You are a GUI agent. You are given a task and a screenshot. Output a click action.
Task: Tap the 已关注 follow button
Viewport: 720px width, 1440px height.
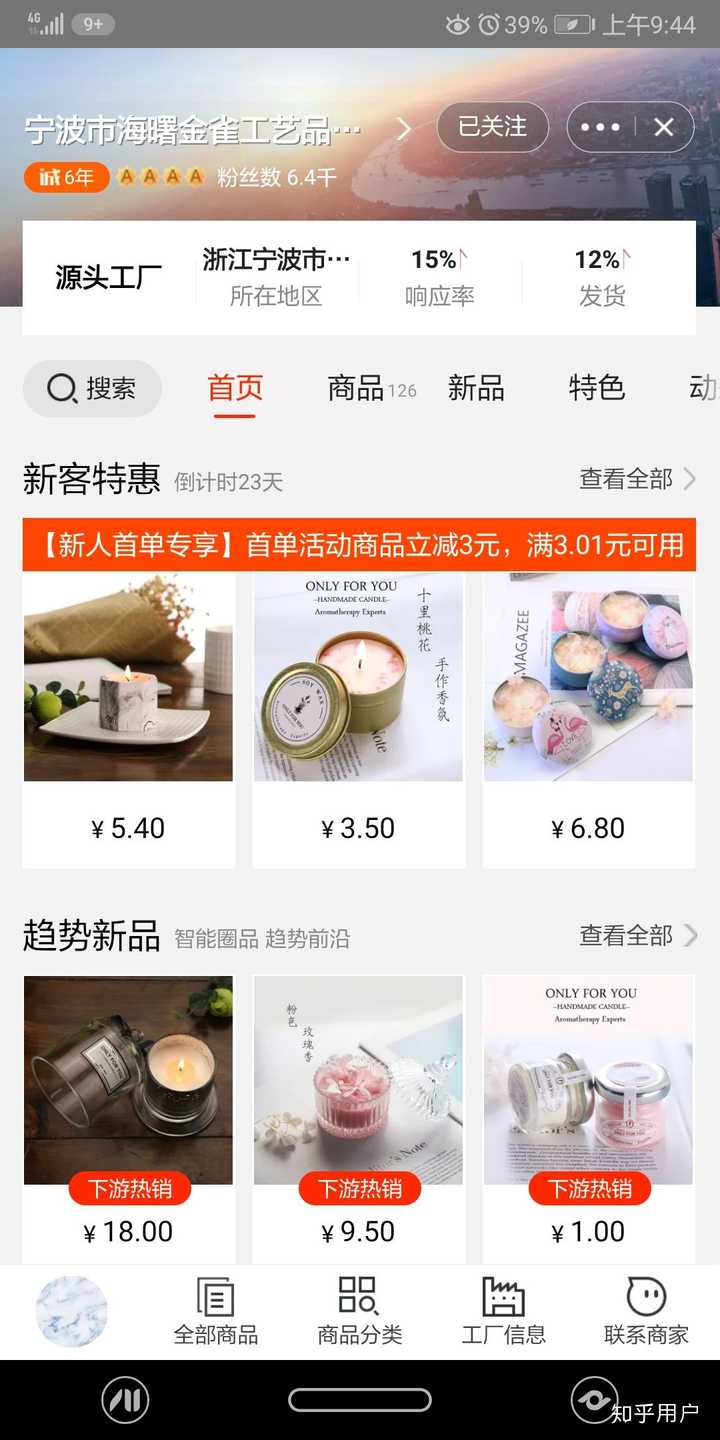(492, 127)
